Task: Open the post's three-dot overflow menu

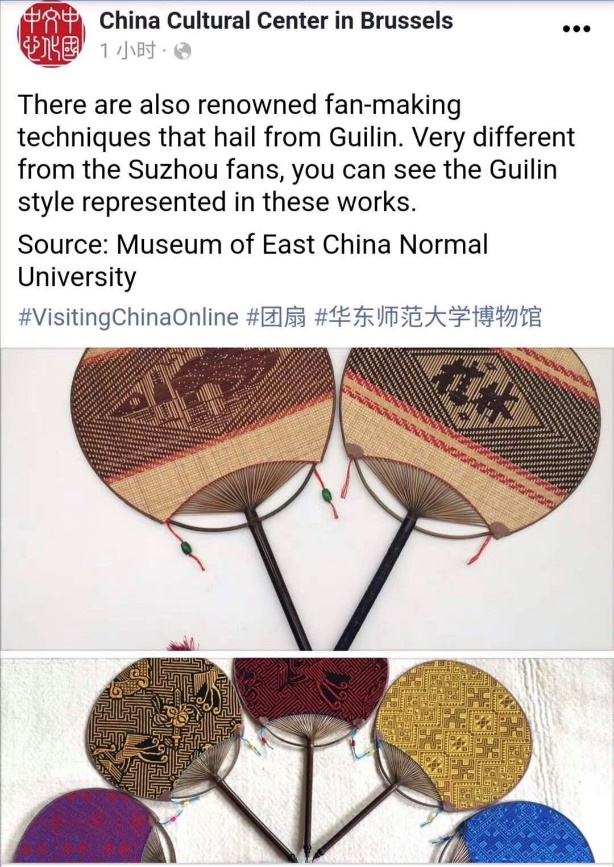Action: [x=577, y=29]
